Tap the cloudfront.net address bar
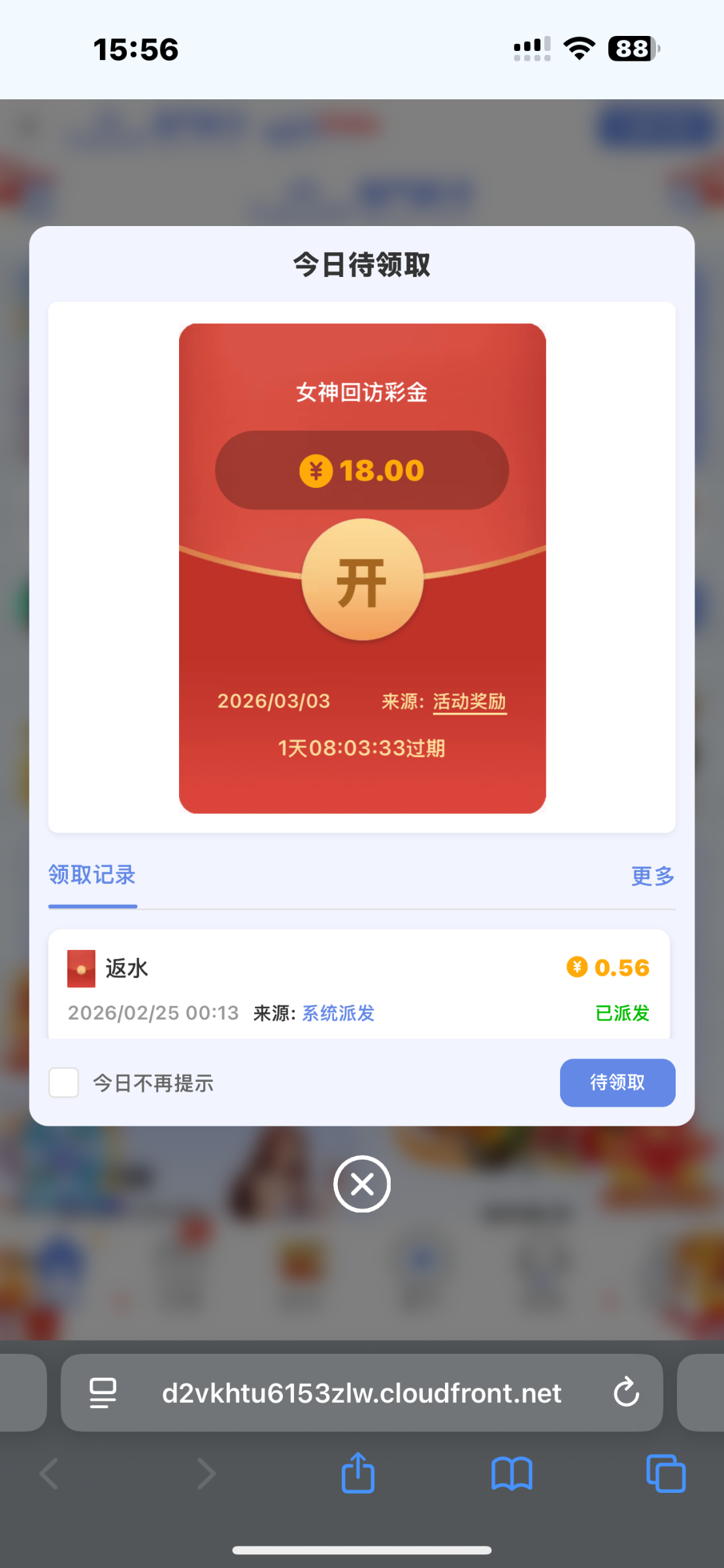 tap(361, 1393)
